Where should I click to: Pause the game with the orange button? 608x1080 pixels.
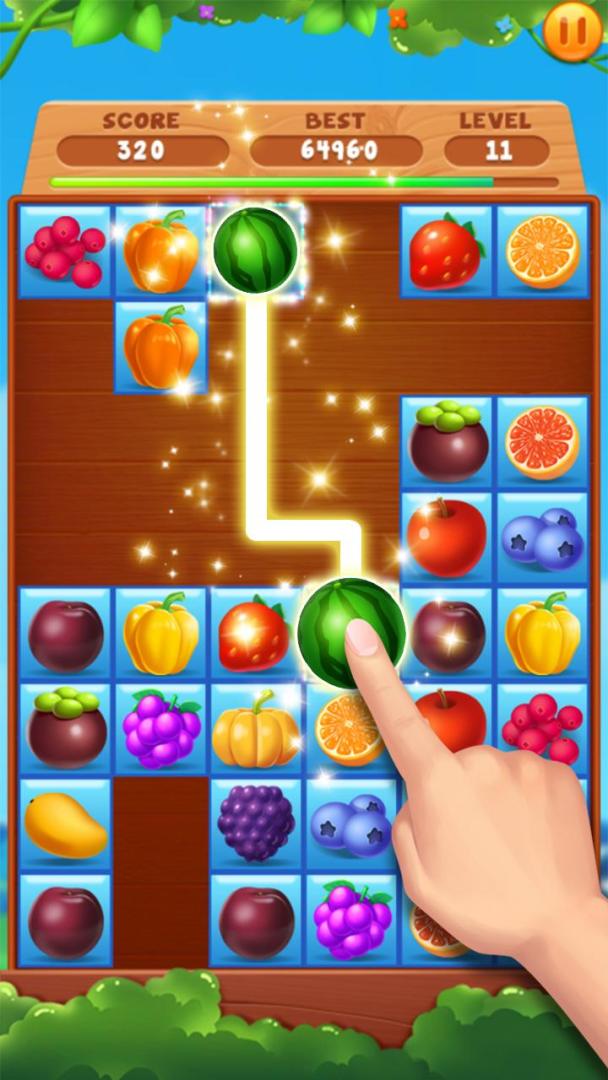pos(573,31)
